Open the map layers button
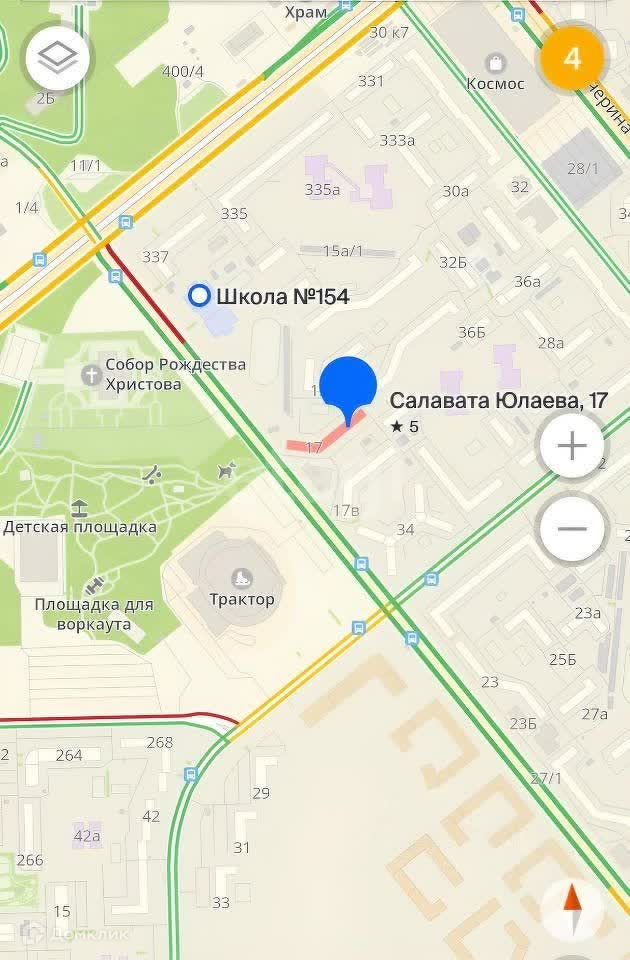This screenshot has height=960, width=630. pos(57,58)
